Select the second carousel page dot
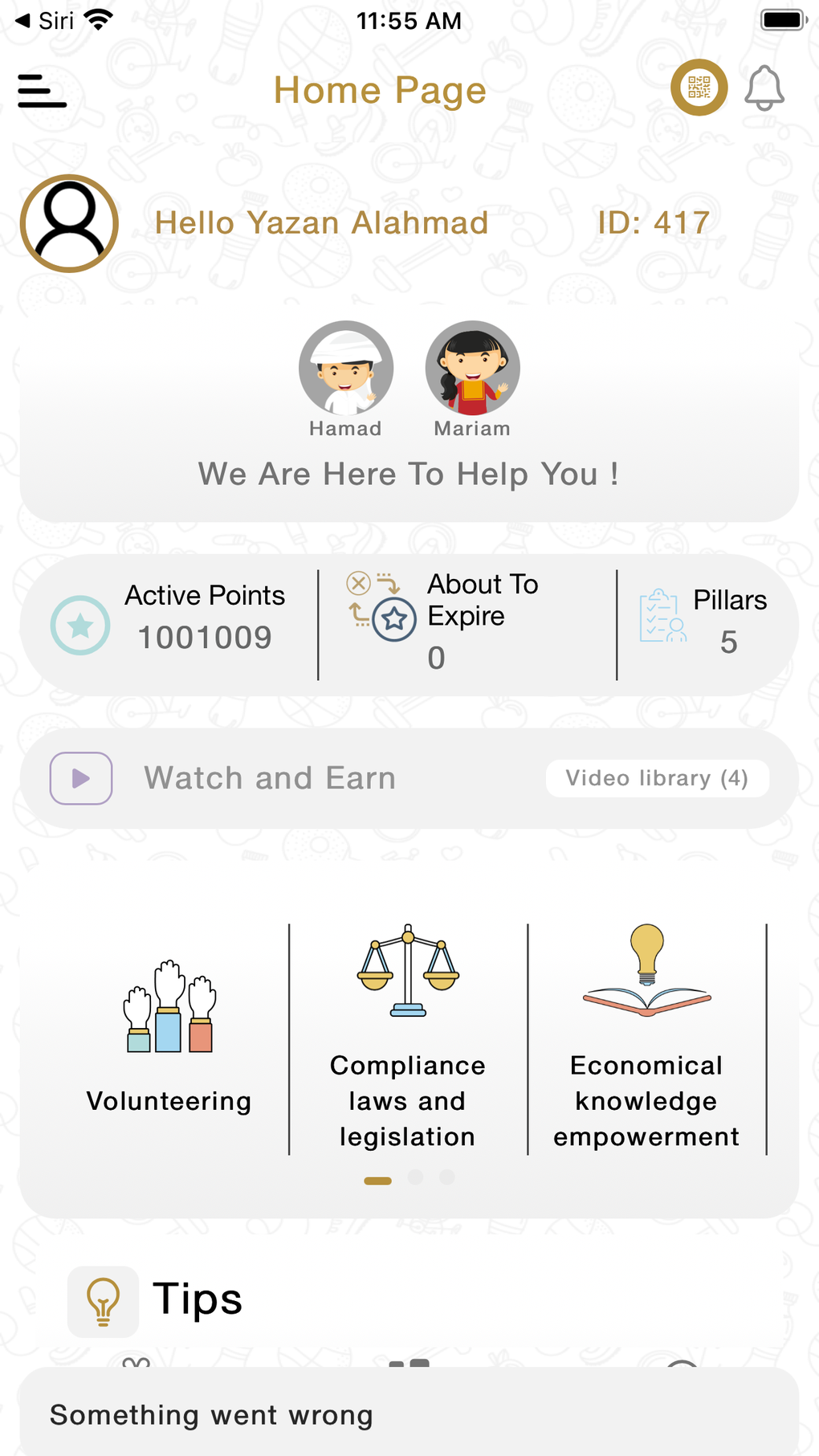 [x=415, y=1178]
